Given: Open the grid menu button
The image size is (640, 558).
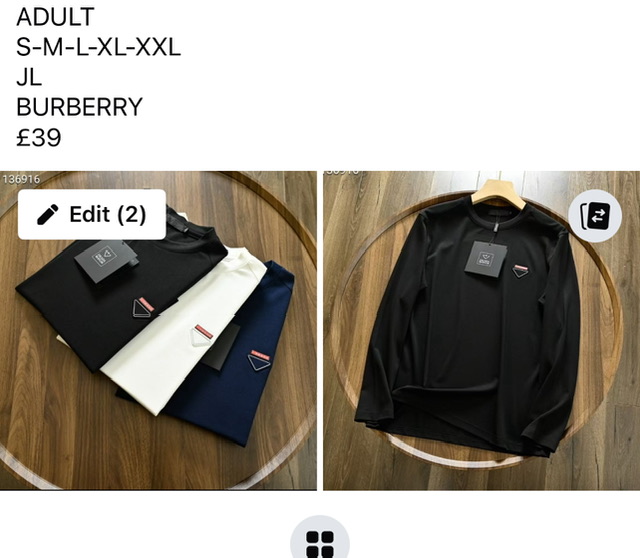Looking at the screenshot, I should [x=319, y=543].
